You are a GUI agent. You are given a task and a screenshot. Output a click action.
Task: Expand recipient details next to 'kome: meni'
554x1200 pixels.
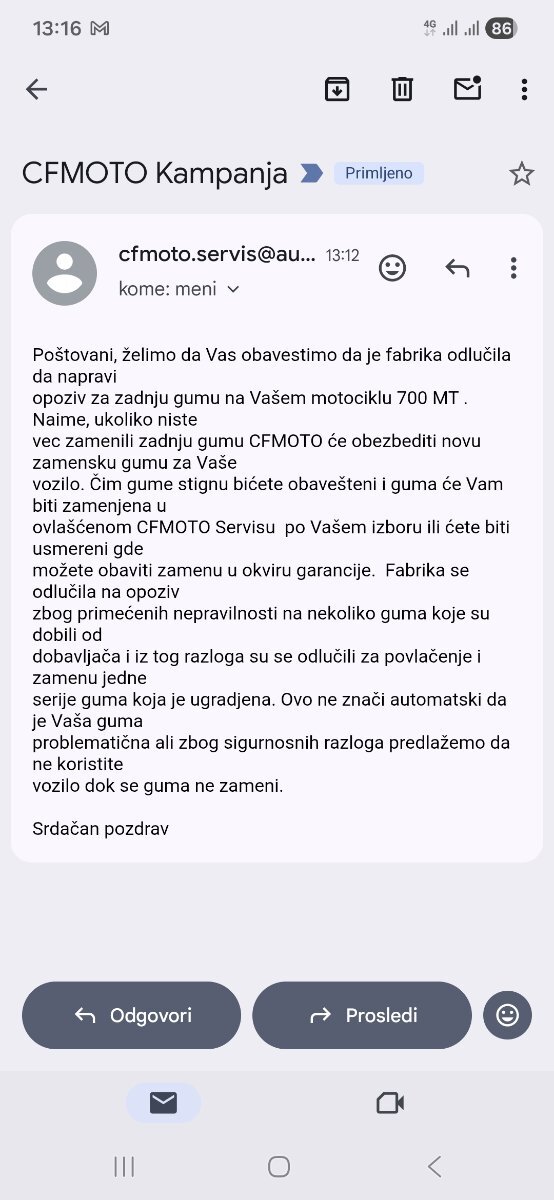tap(234, 289)
